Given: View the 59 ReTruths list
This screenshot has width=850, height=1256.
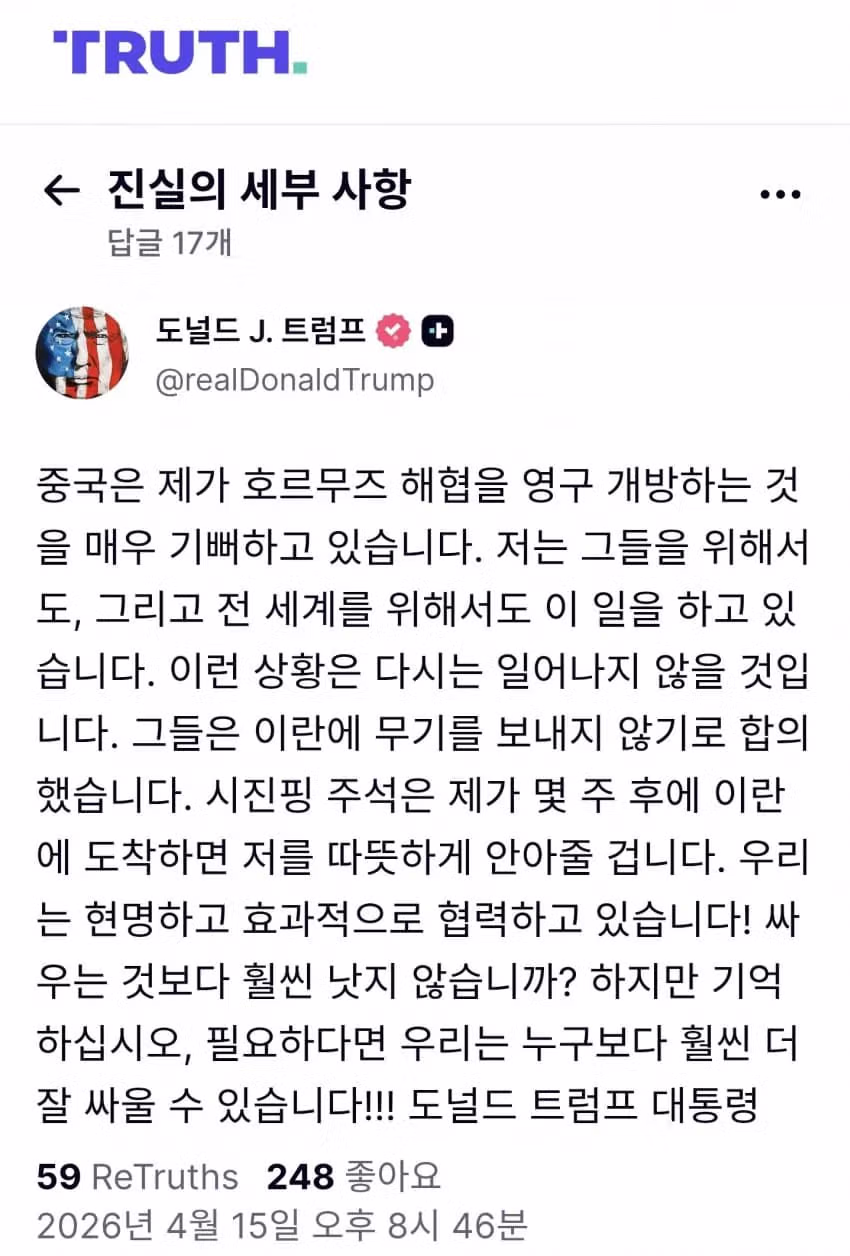Looking at the screenshot, I should [x=138, y=1177].
